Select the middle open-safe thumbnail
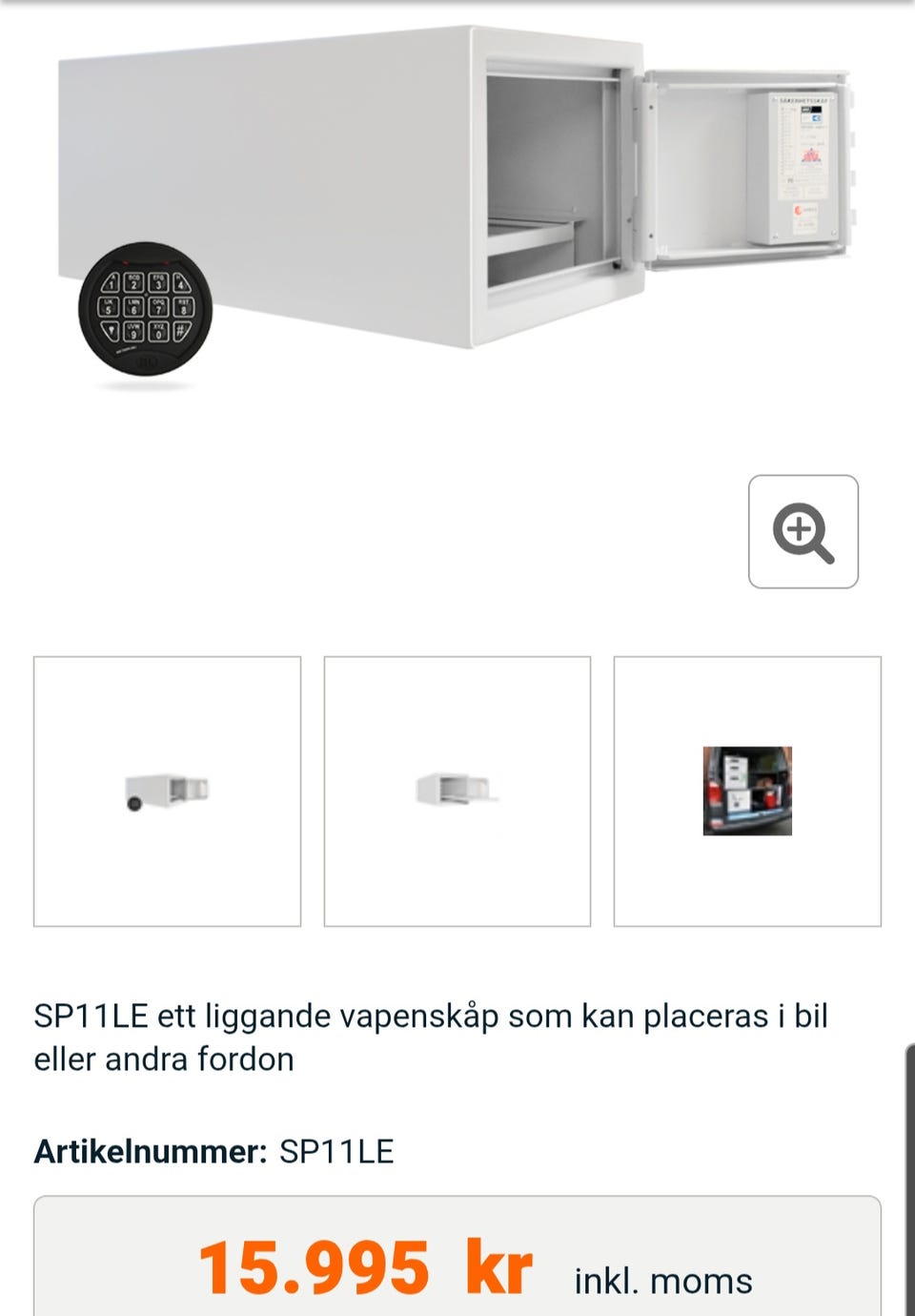 click(458, 790)
